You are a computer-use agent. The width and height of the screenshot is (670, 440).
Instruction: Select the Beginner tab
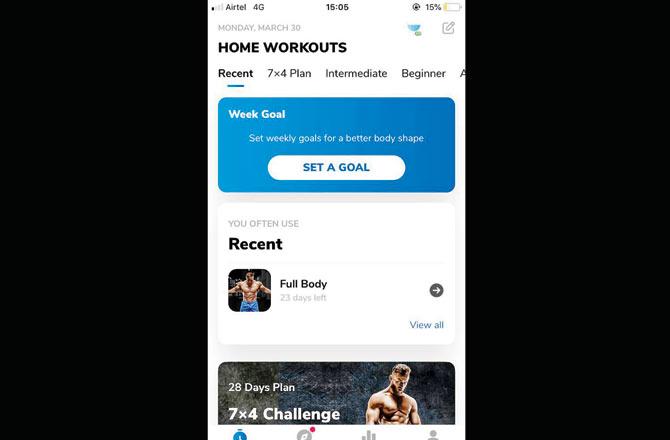point(423,73)
